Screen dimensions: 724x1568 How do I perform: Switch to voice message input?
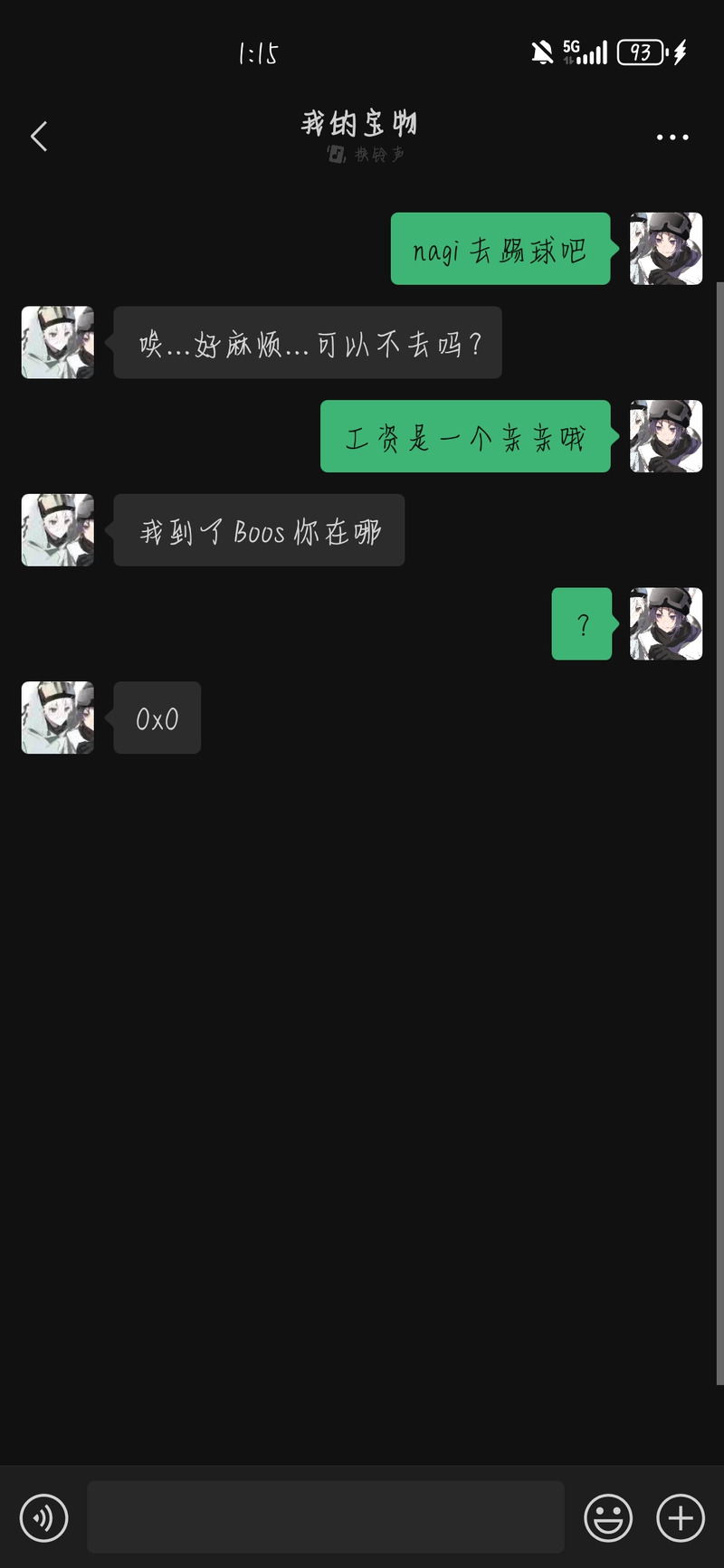pos(43,1517)
